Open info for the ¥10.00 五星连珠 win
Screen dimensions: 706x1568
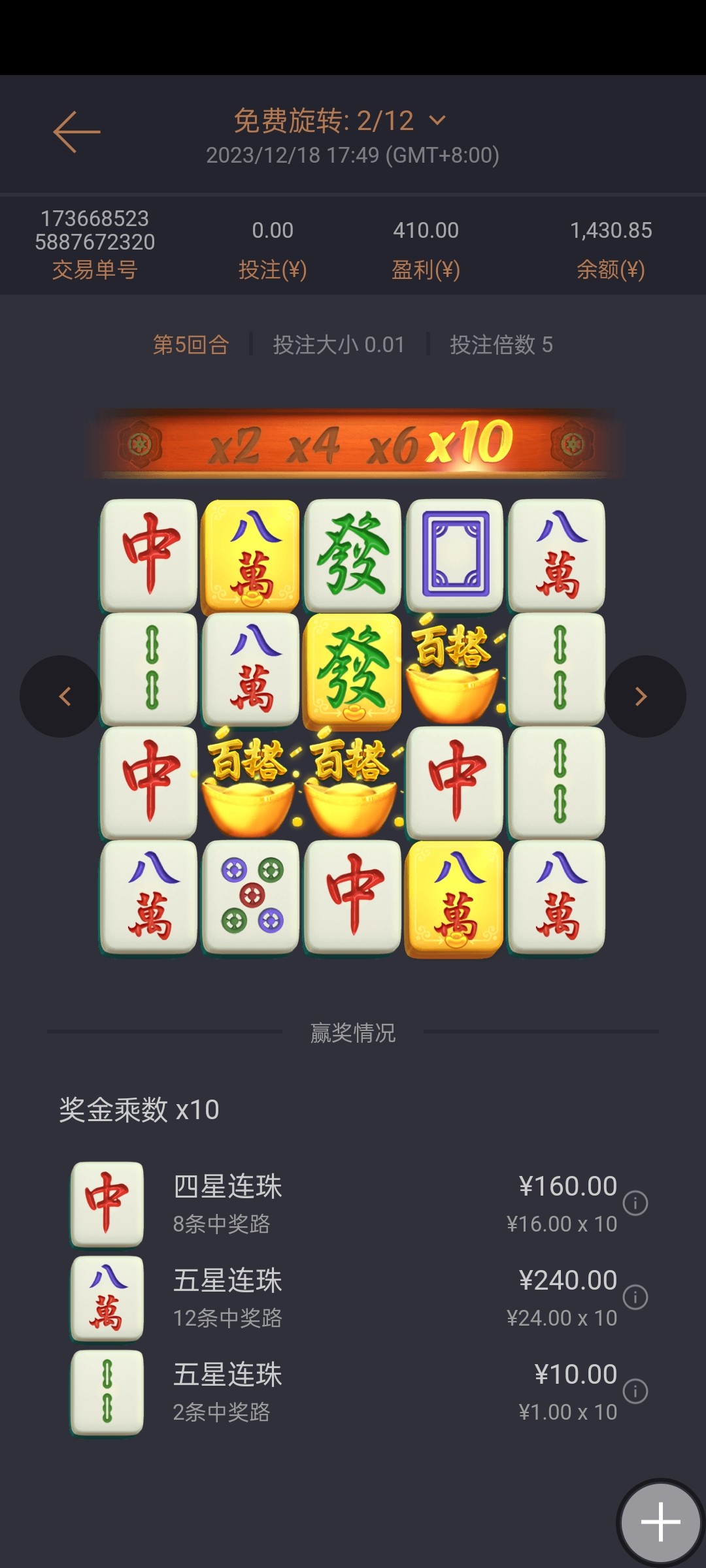pos(635,1391)
